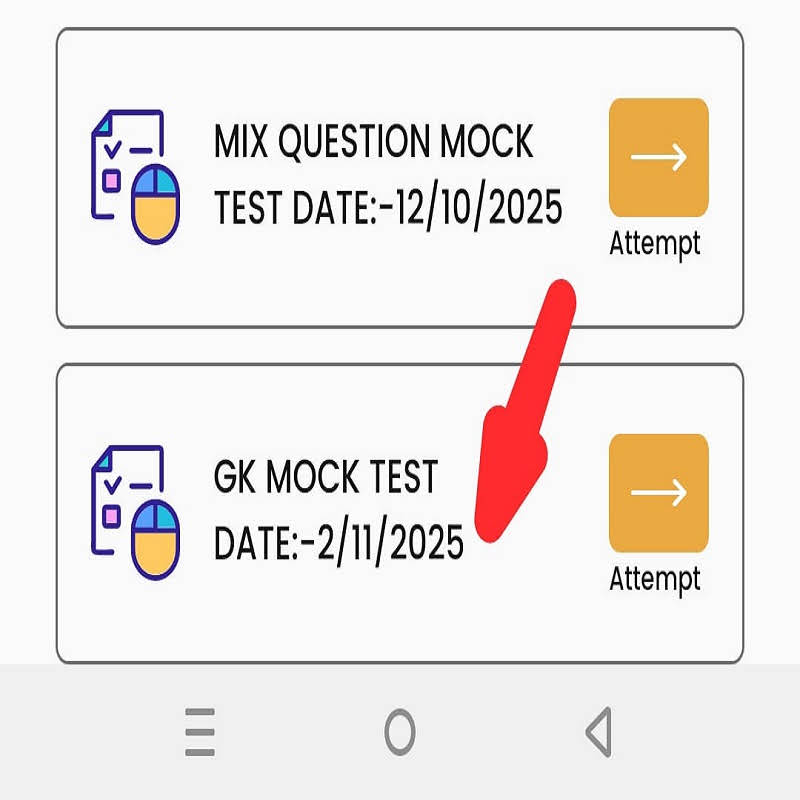800x800 pixels.
Task: Open the GK Mock Test card
Action: [340, 511]
